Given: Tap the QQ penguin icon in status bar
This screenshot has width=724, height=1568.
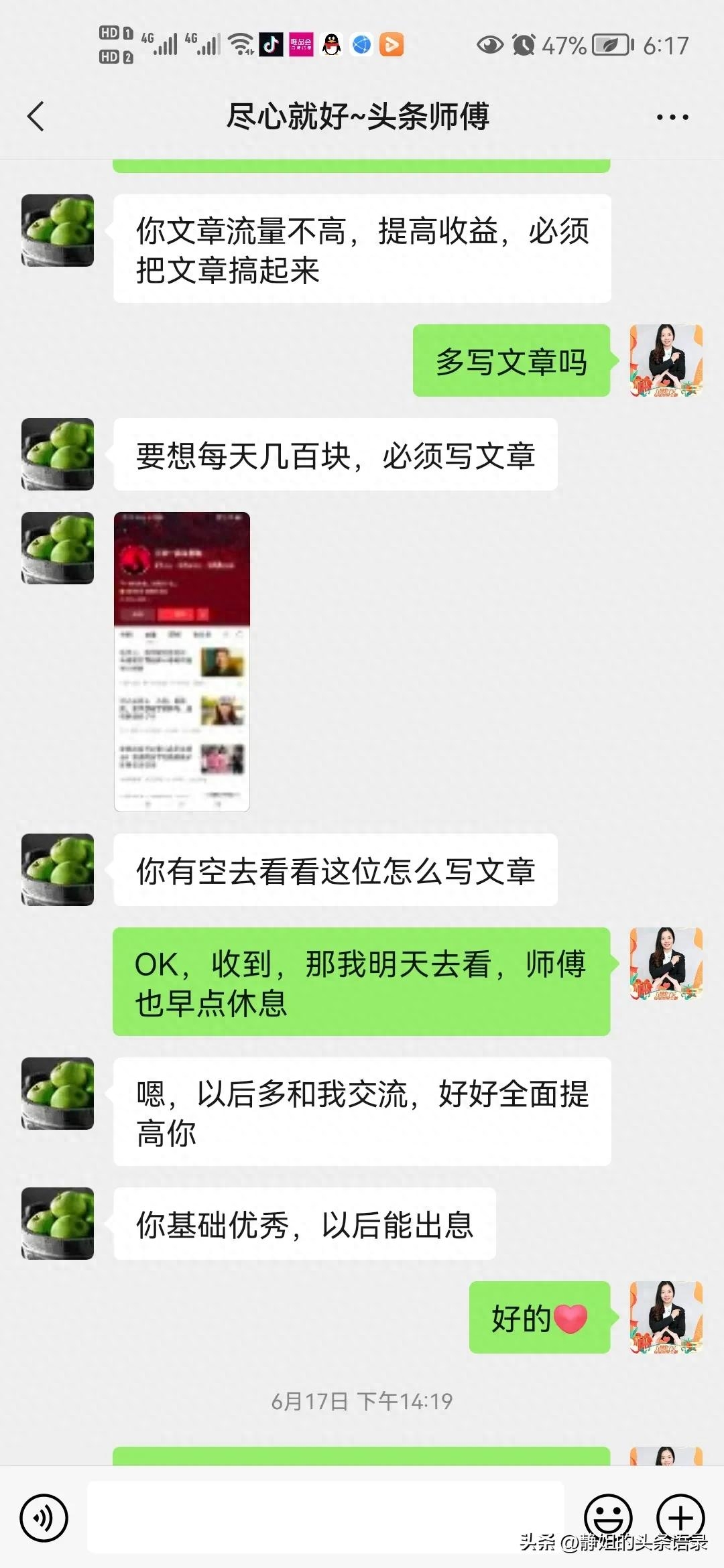Looking at the screenshot, I should pos(330,43).
